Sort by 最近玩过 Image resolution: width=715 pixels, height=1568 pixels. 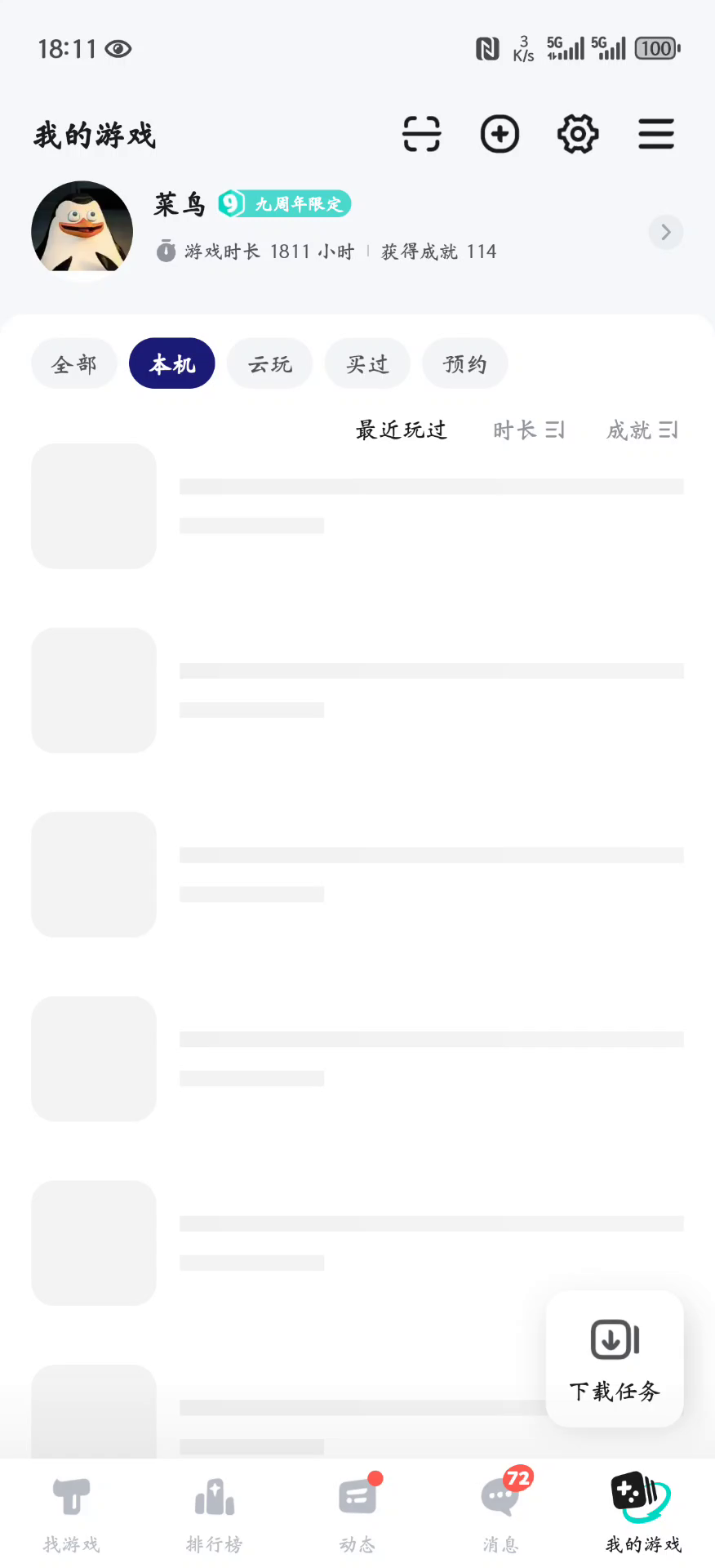click(402, 430)
